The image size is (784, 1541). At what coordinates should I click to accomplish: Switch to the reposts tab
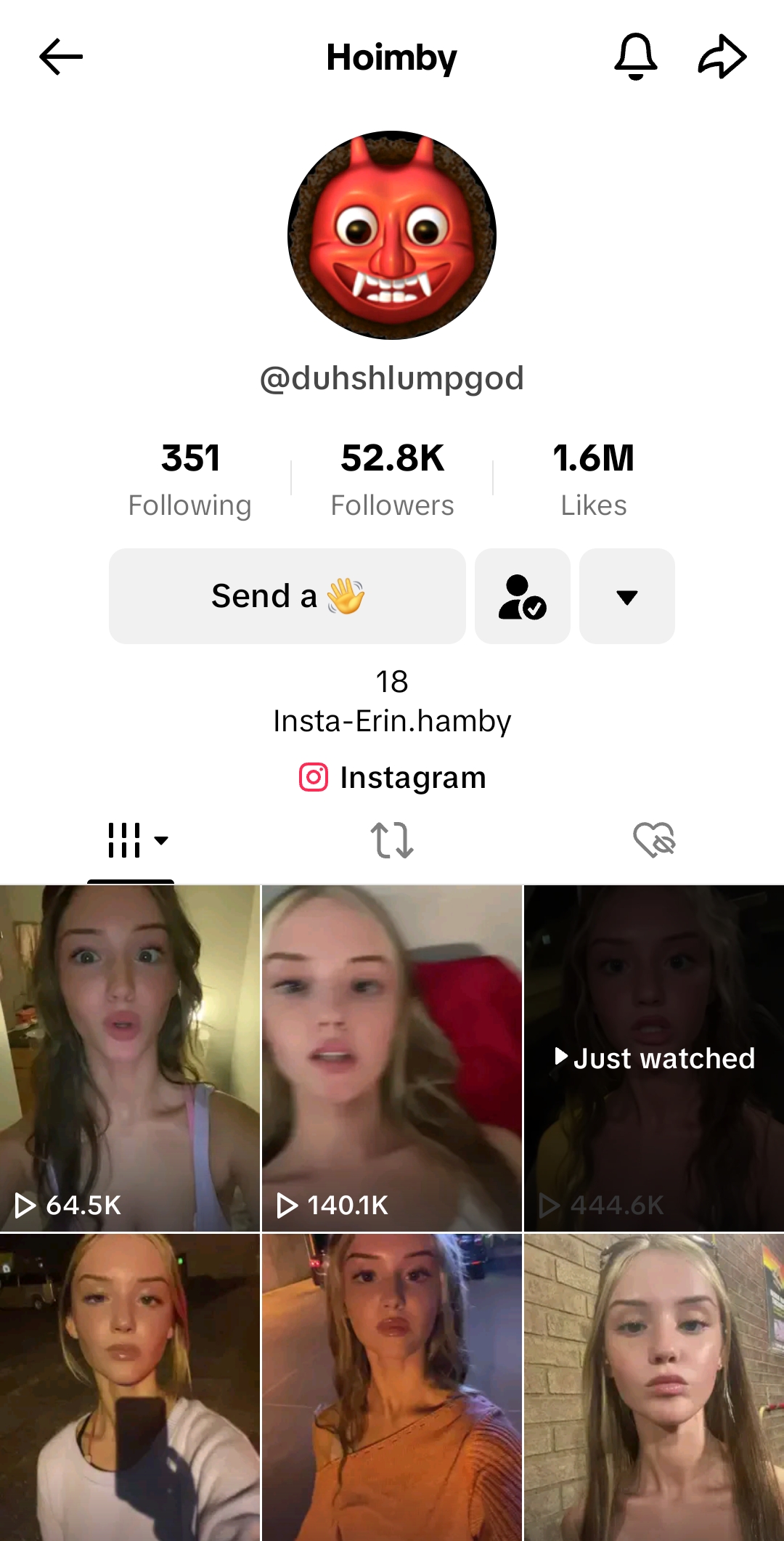pos(392,841)
